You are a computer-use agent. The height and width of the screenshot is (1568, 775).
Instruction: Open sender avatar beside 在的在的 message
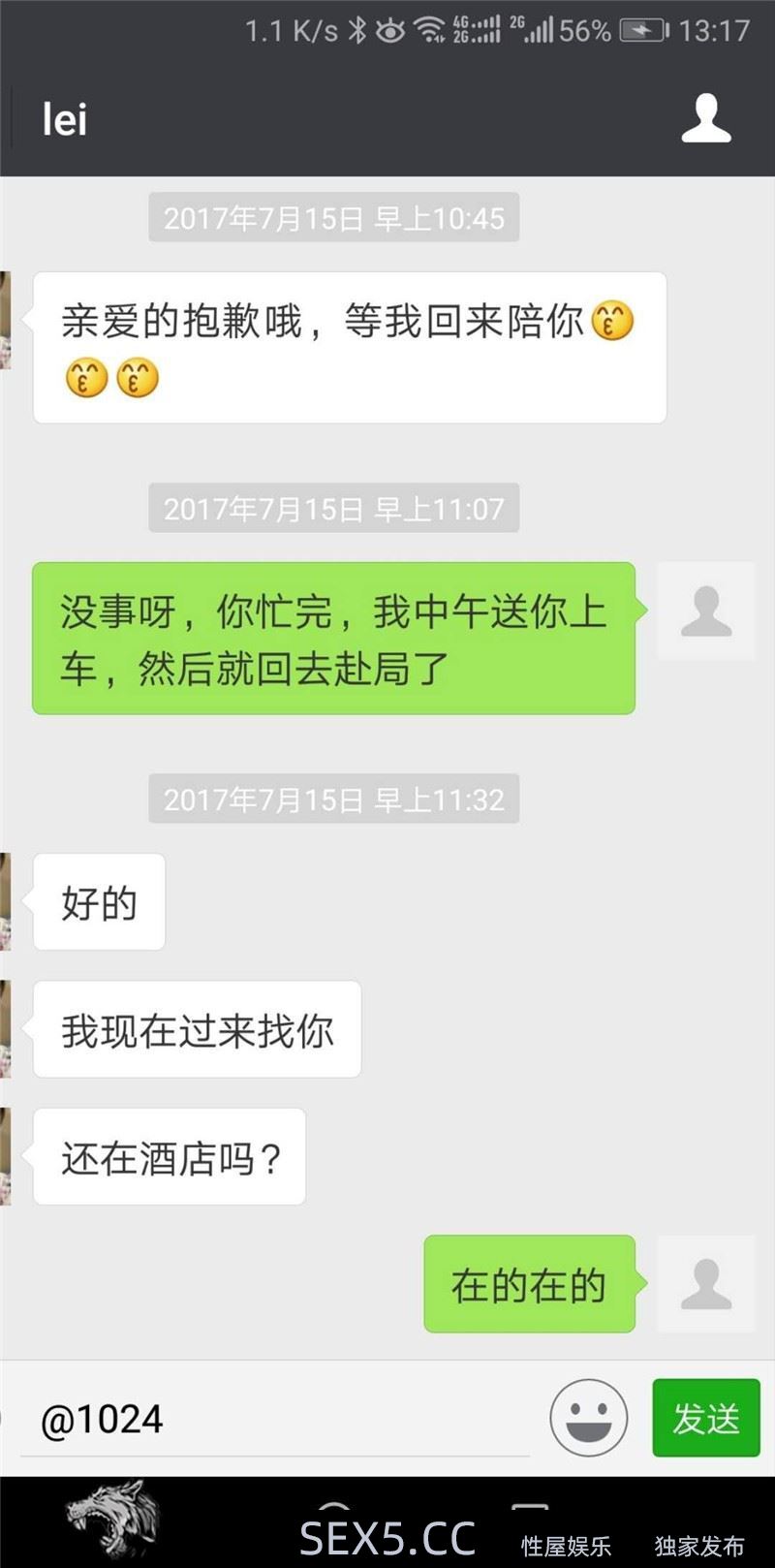pyautogui.click(x=705, y=1283)
